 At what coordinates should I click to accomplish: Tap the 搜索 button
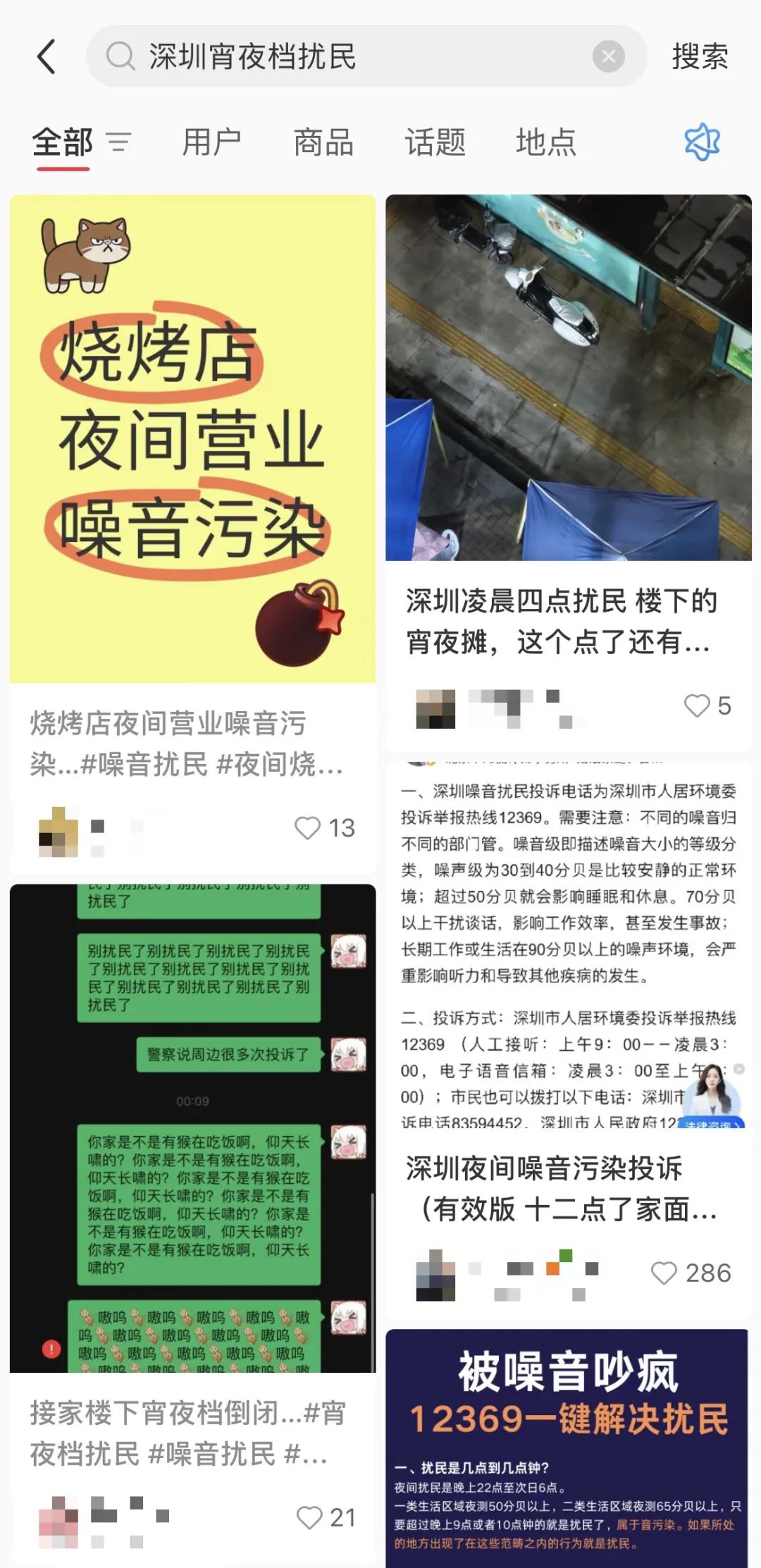click(x=699, y=56)
